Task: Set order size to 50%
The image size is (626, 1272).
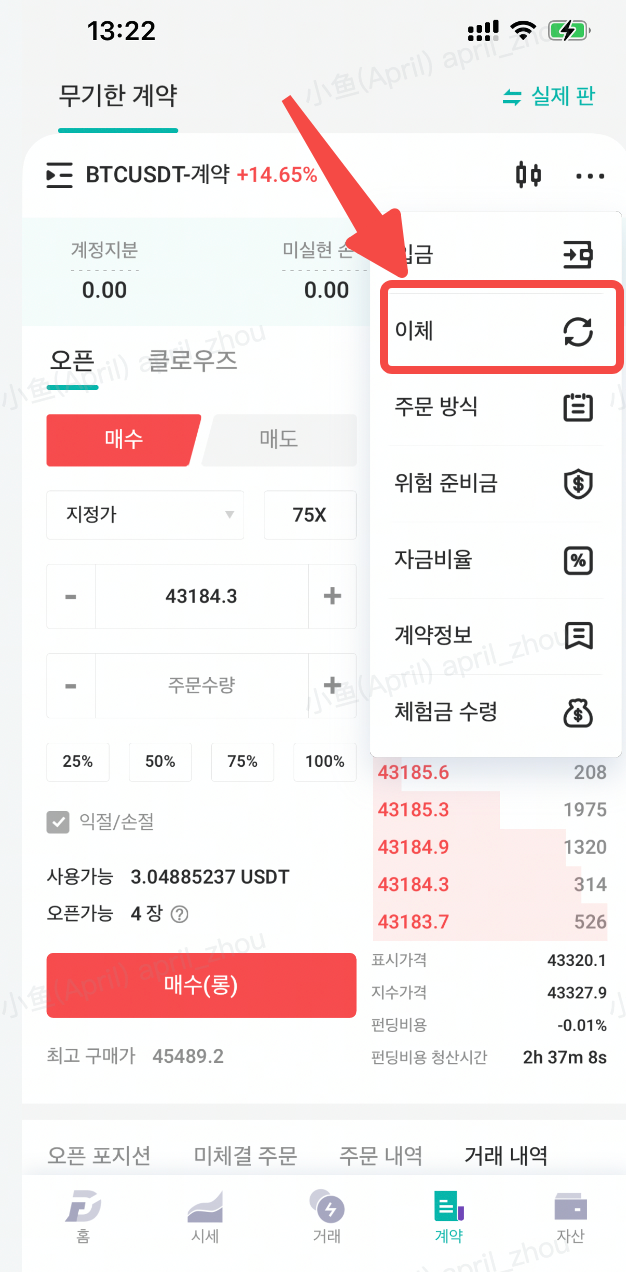Action: 160,761
